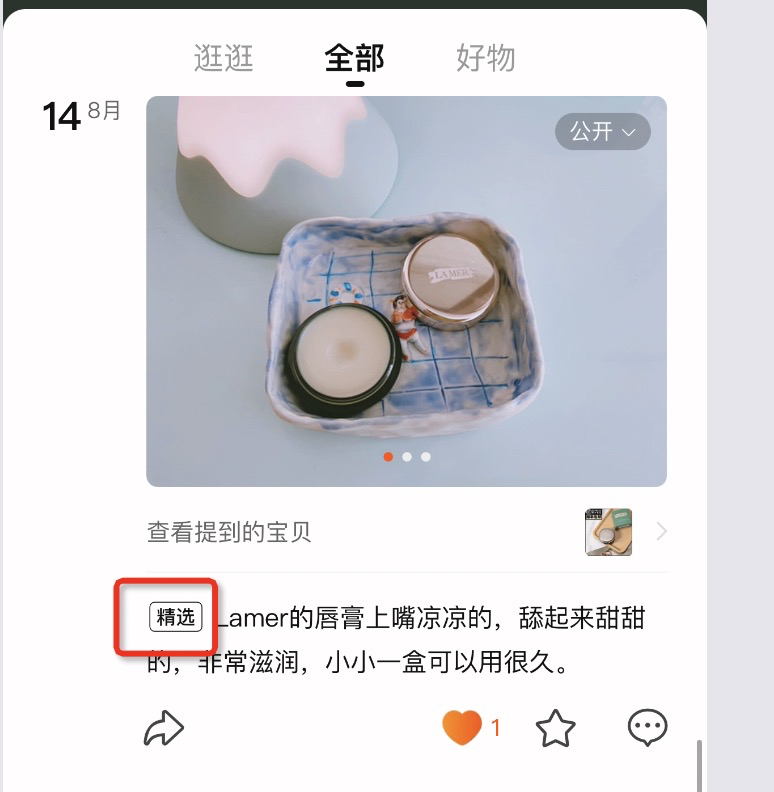Add the post to favorites star

[555, 728]
